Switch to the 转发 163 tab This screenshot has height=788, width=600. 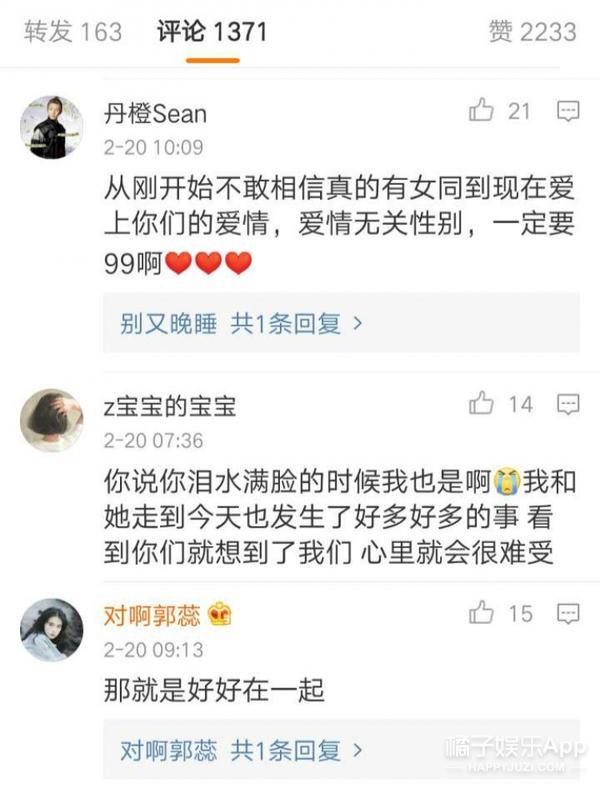(x=72, y=31)
